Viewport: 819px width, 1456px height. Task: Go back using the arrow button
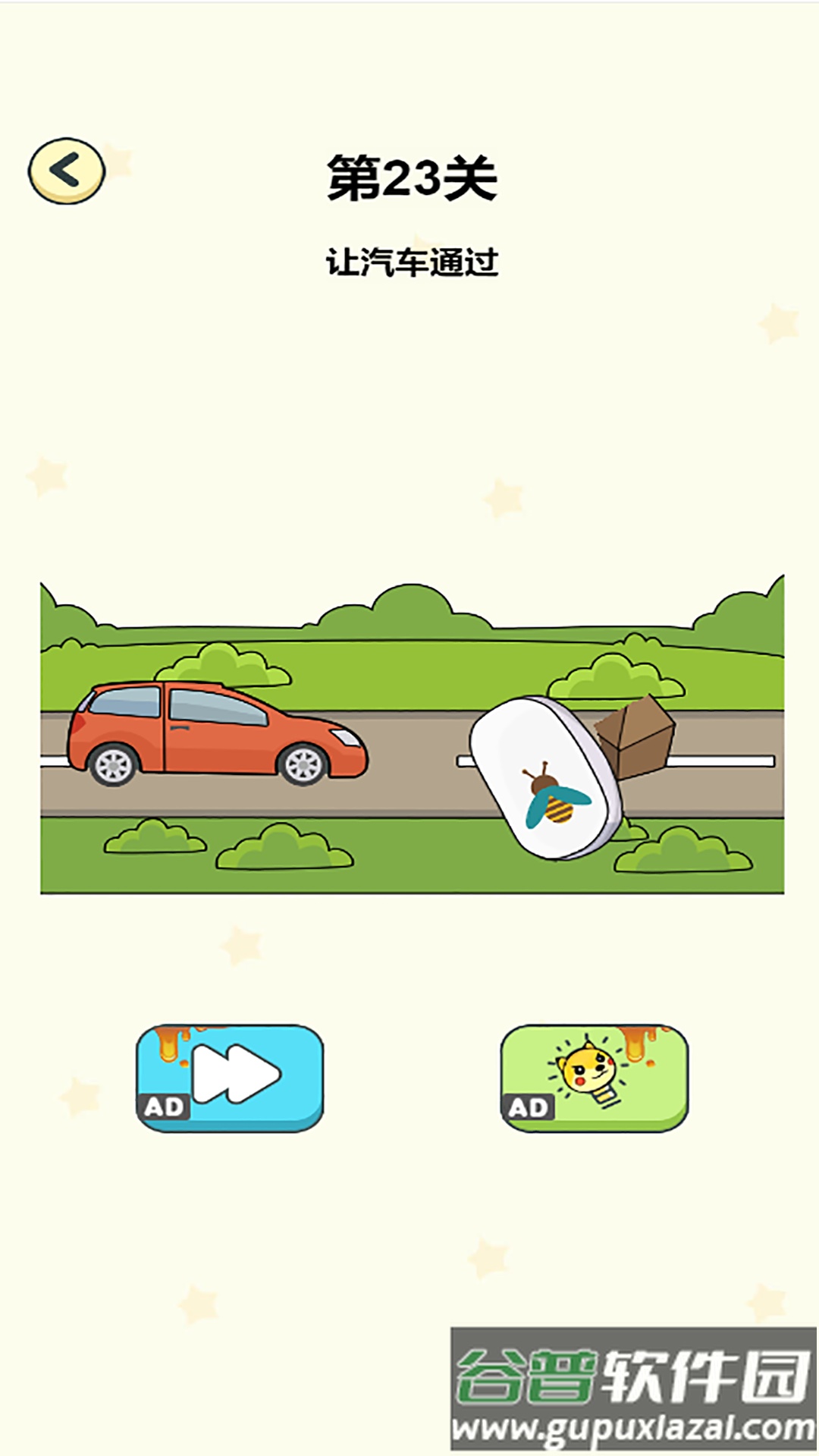pos(67,171)
